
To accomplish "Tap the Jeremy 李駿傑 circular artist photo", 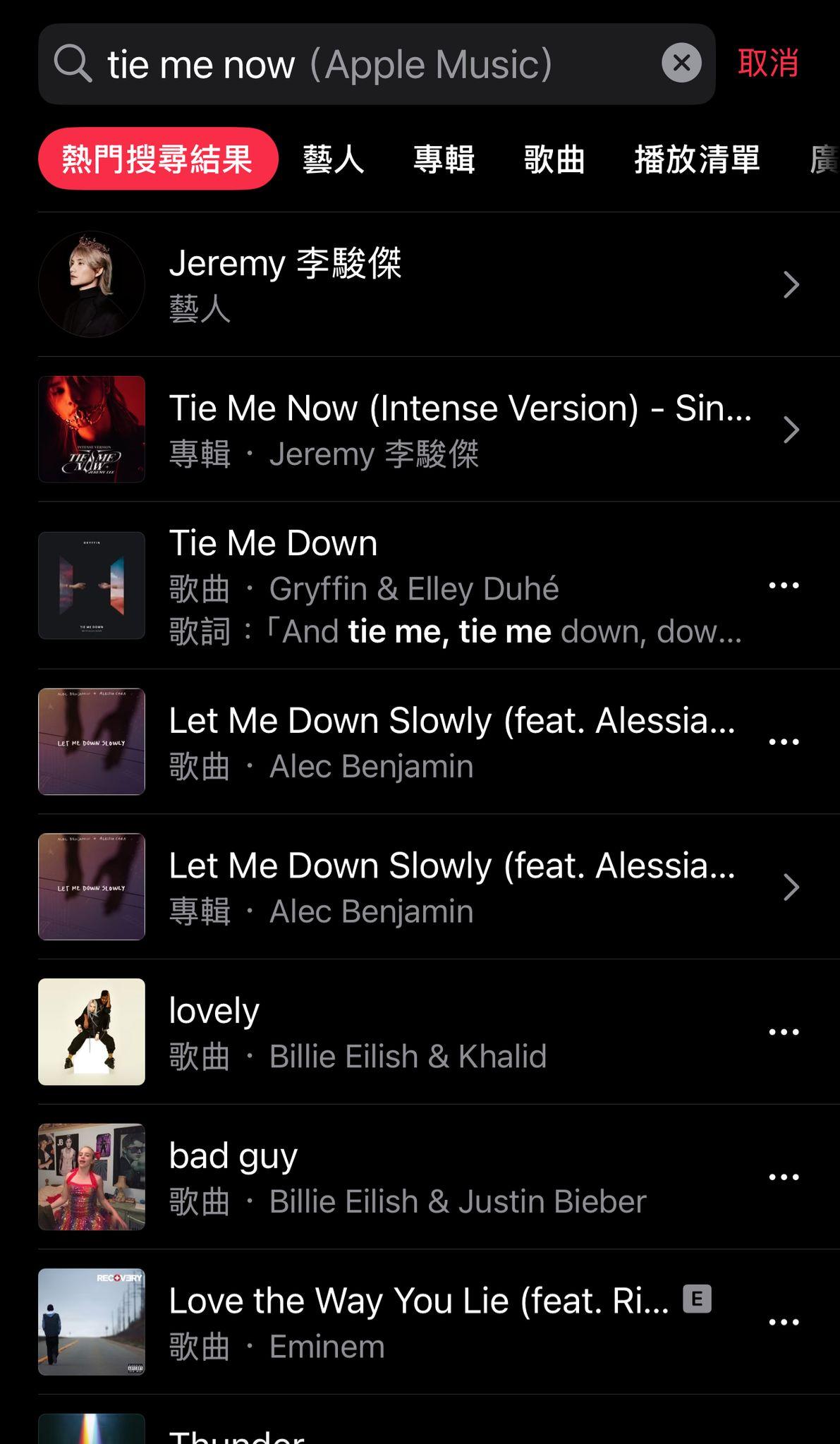I will (x=91, y=284).
